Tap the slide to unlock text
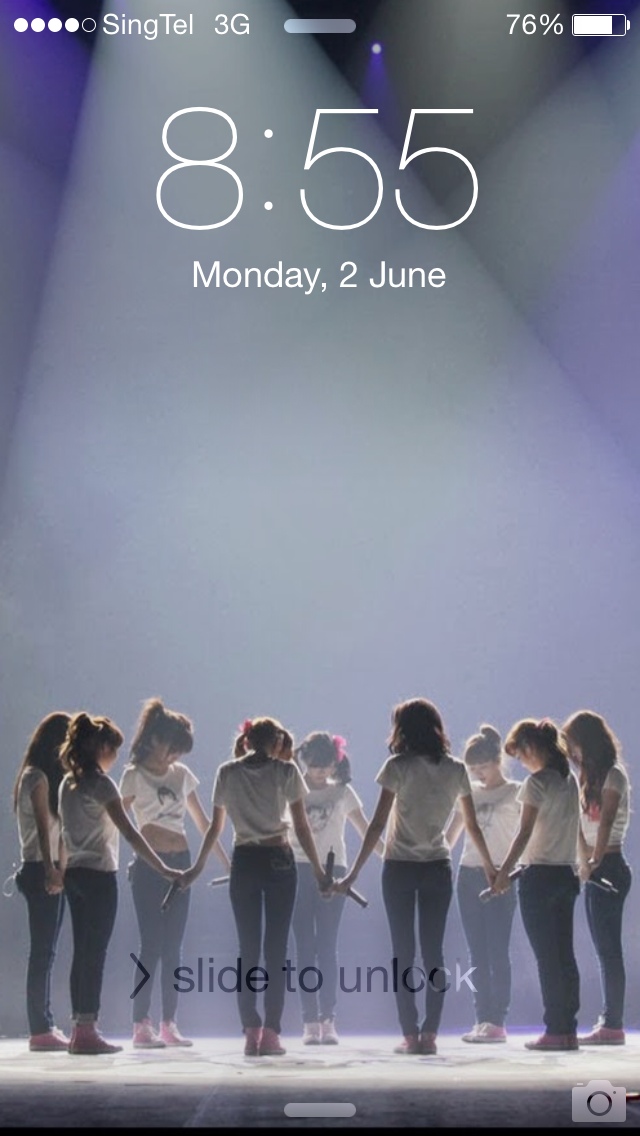 (323, 977)
